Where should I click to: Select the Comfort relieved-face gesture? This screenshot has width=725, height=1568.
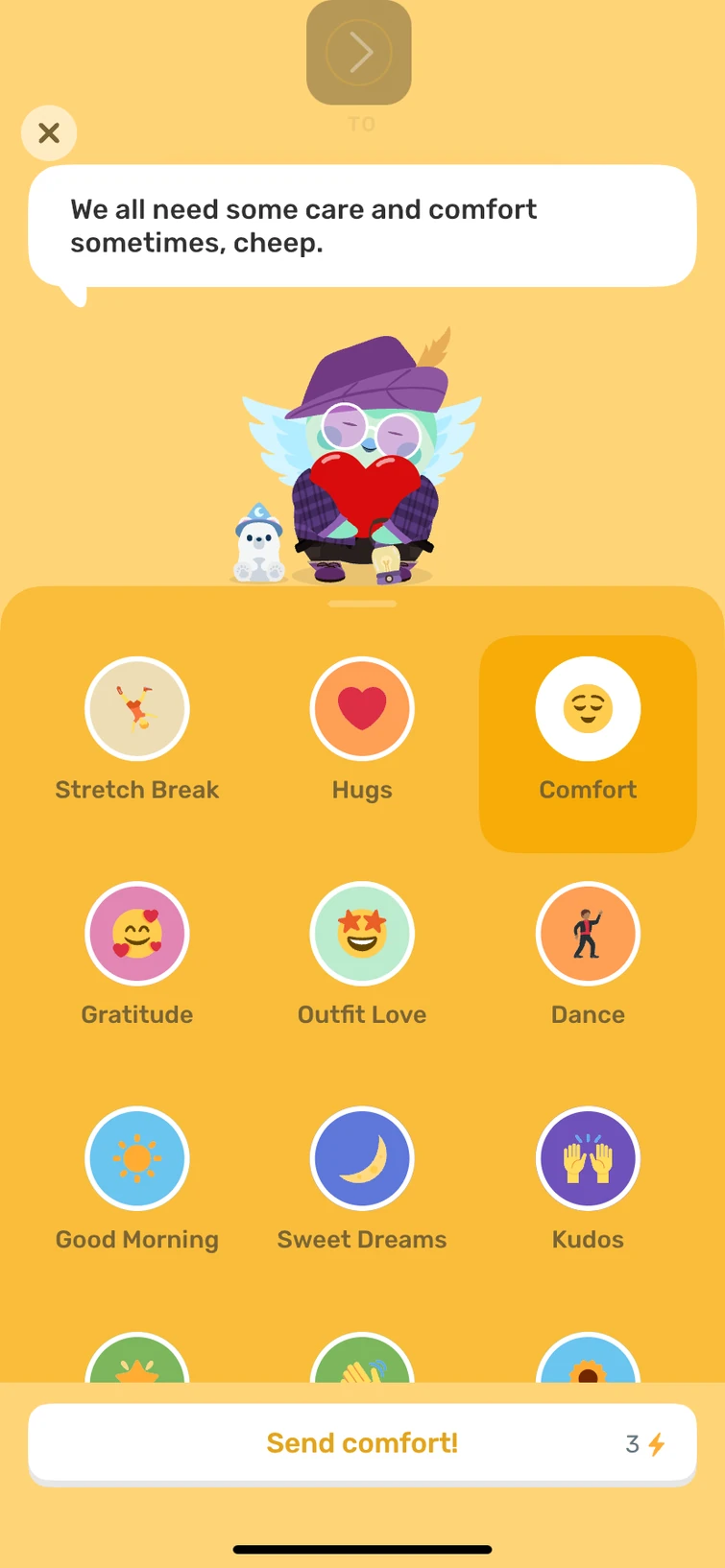[588, 707]
